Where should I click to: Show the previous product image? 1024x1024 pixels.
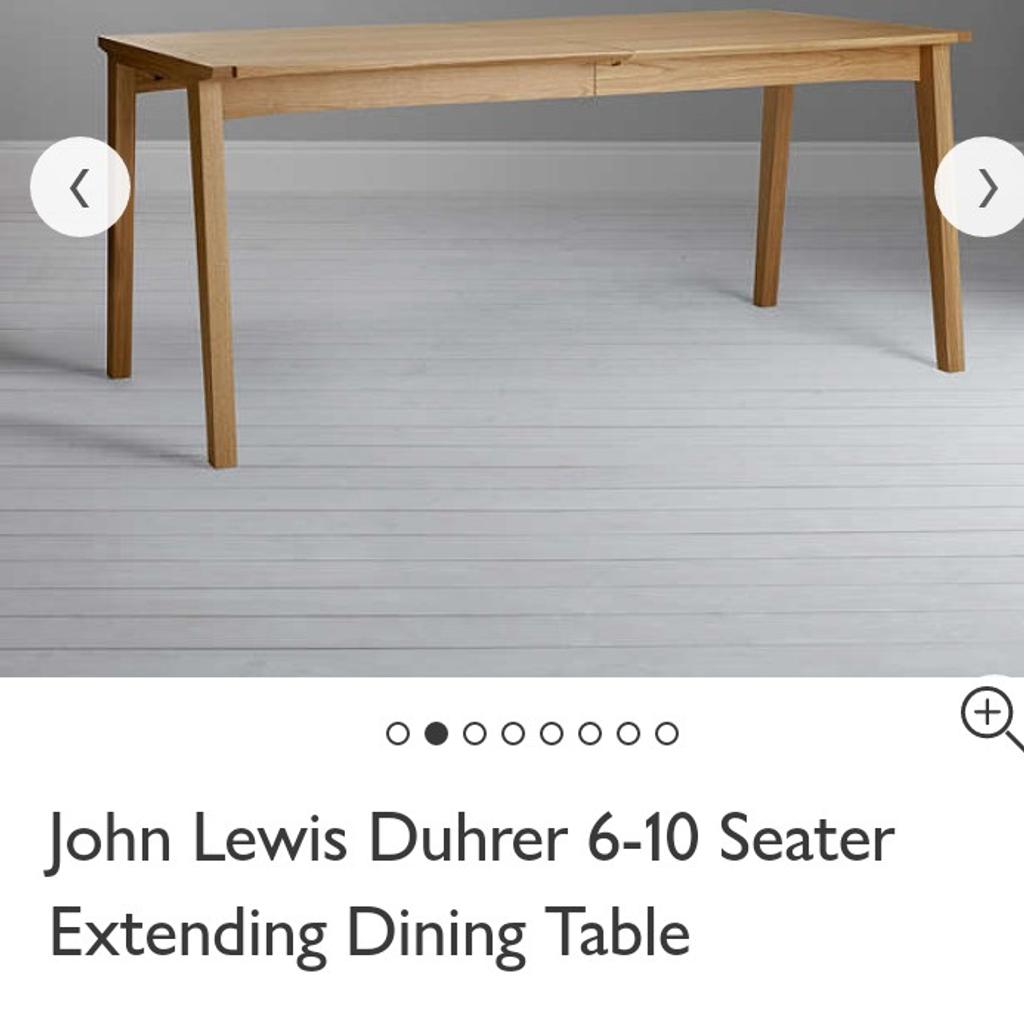point(80,187)
